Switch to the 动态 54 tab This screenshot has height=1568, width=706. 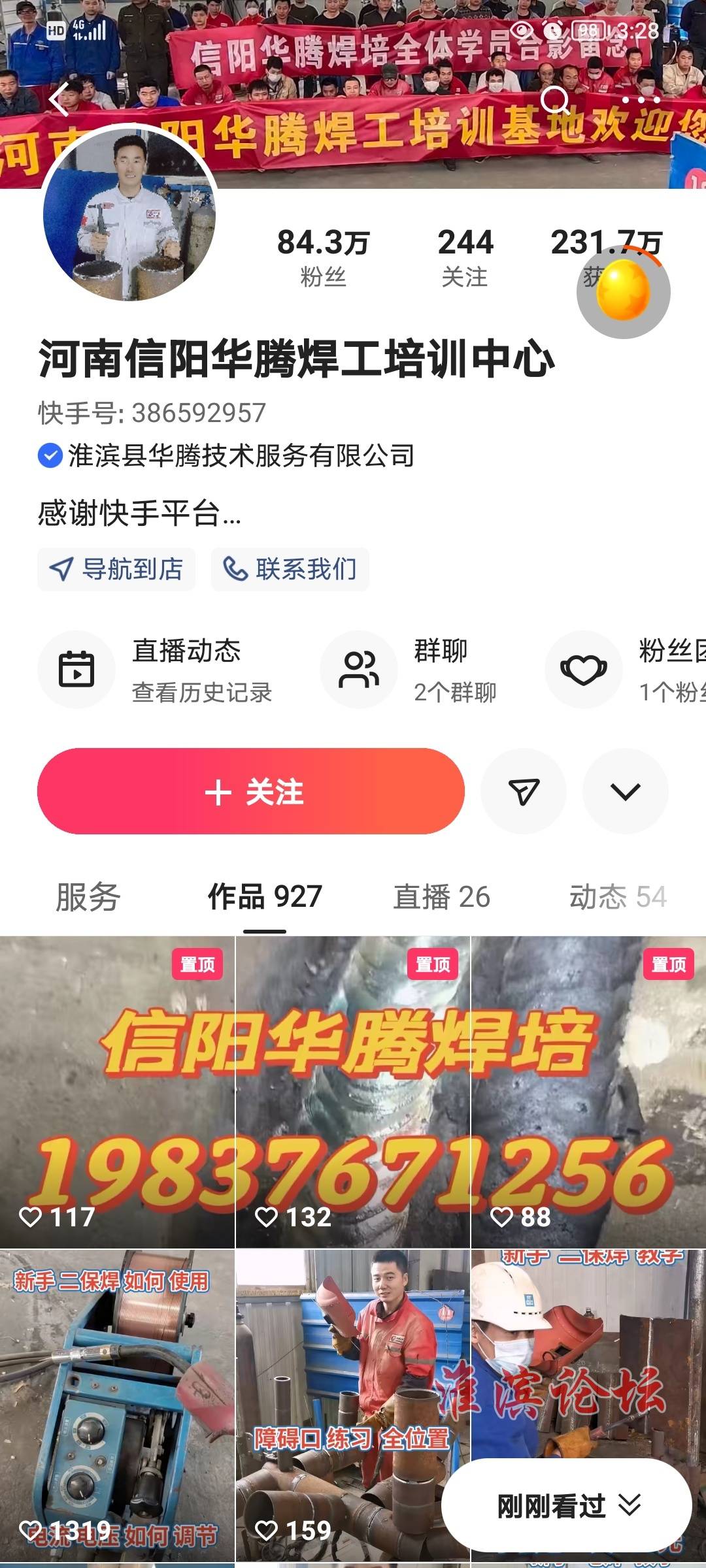click(x=618, y=896)
